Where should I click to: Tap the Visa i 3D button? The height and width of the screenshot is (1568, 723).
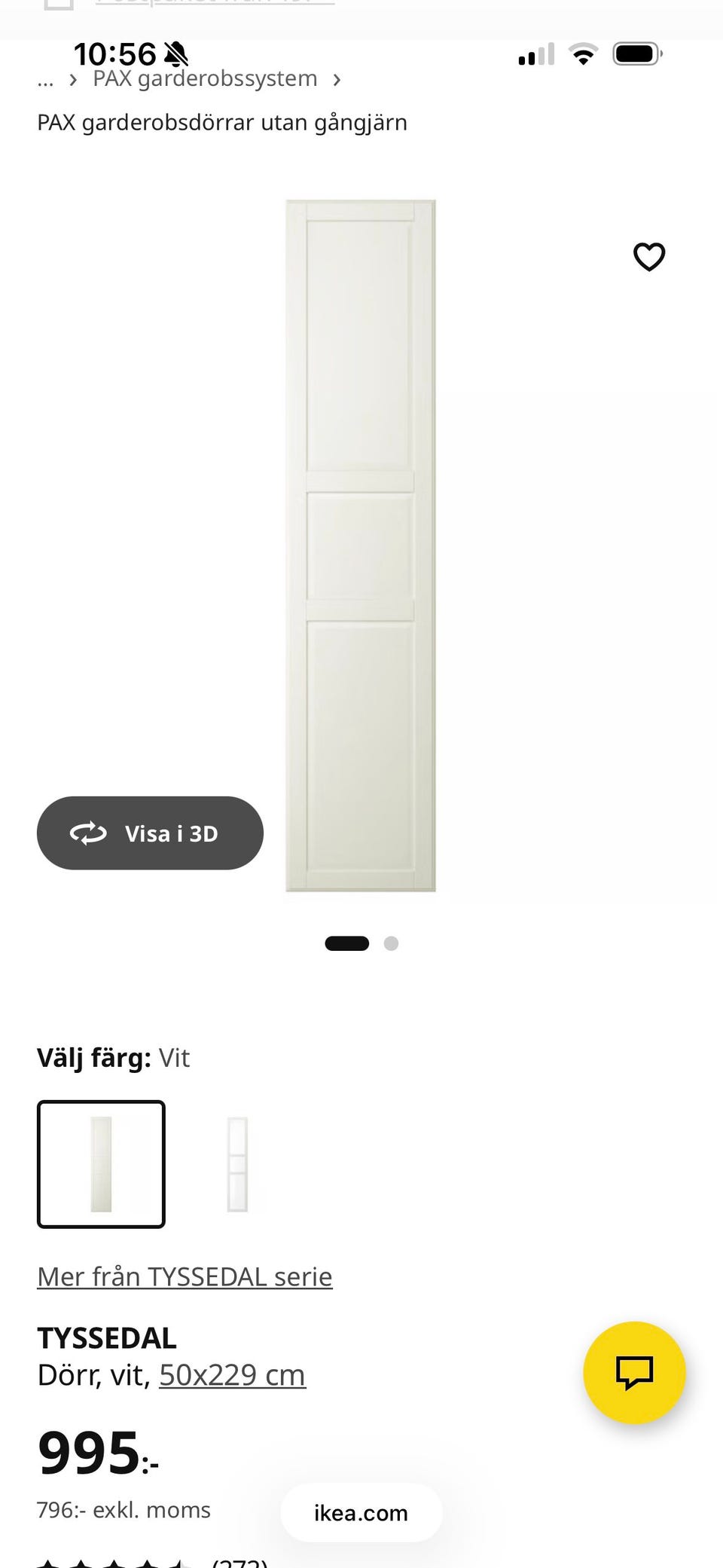[x=150, y=833]
